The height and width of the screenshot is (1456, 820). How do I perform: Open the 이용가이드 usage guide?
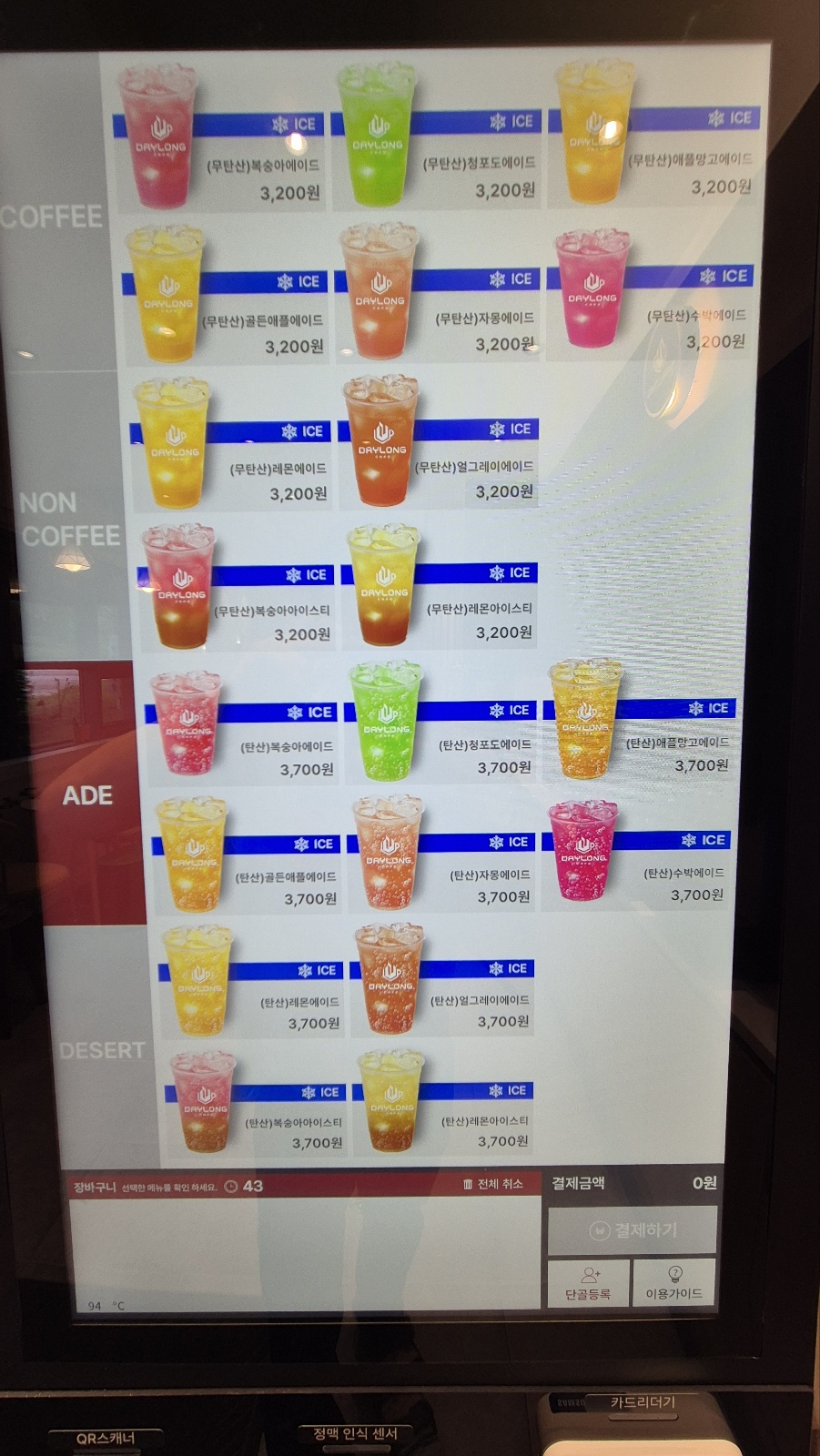pyautogui.click(x=674, y=1283)
